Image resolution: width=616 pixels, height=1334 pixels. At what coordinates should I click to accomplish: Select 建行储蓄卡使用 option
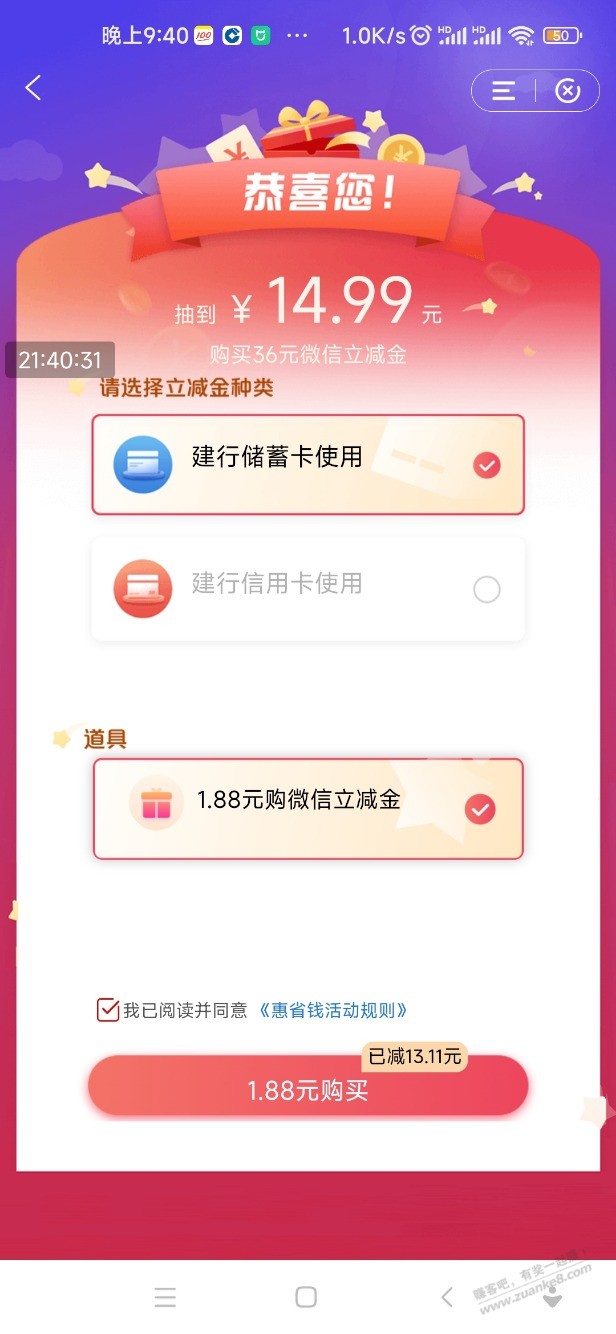[x=308, y=465]
